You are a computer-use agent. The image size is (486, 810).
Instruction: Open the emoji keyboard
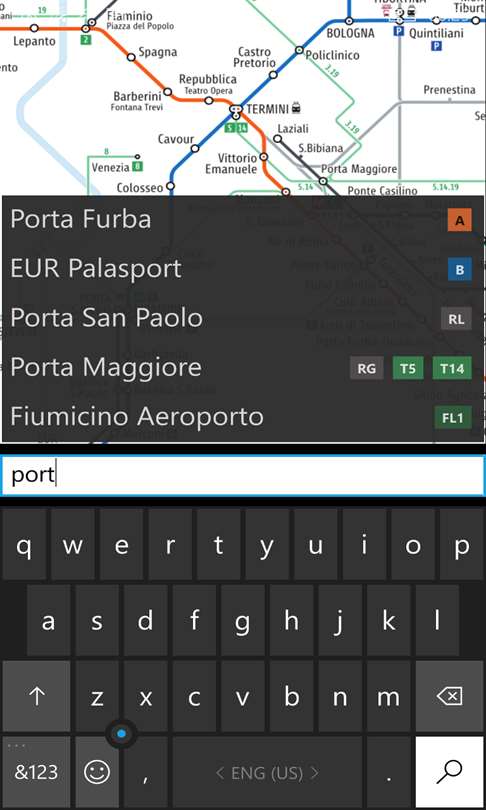coord(97,772)
